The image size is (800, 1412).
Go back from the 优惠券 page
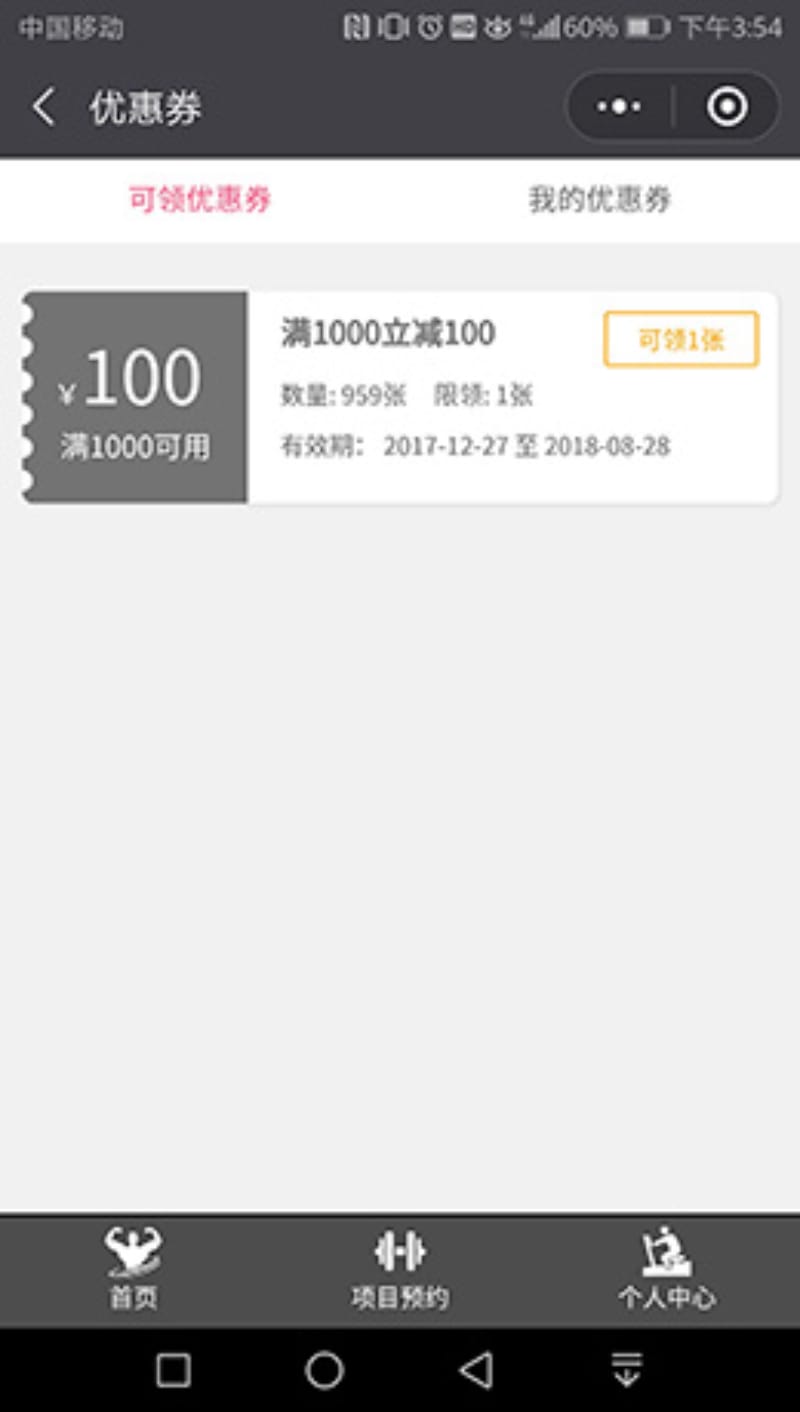[x=43, y=107]
